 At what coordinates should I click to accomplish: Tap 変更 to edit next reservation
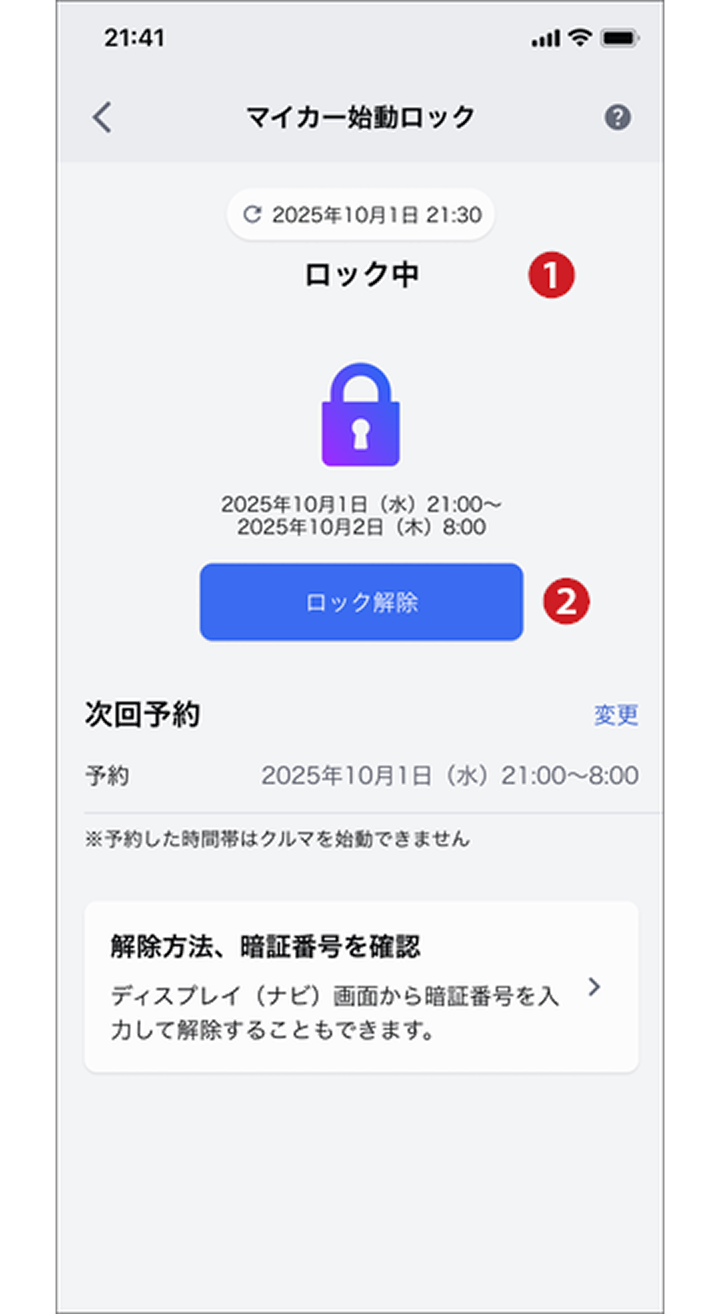615,715
